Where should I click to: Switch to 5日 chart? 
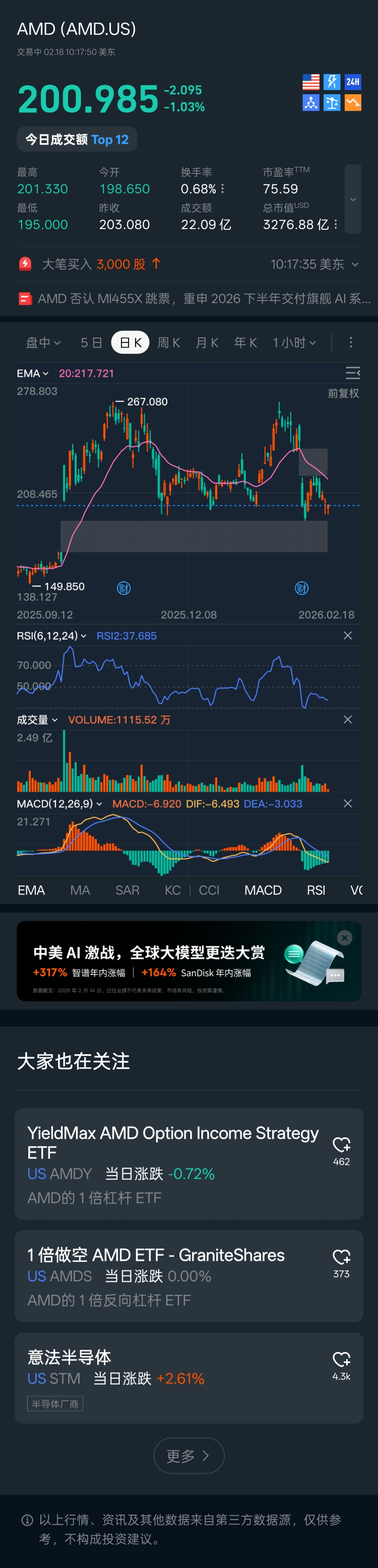click(91, 343)
